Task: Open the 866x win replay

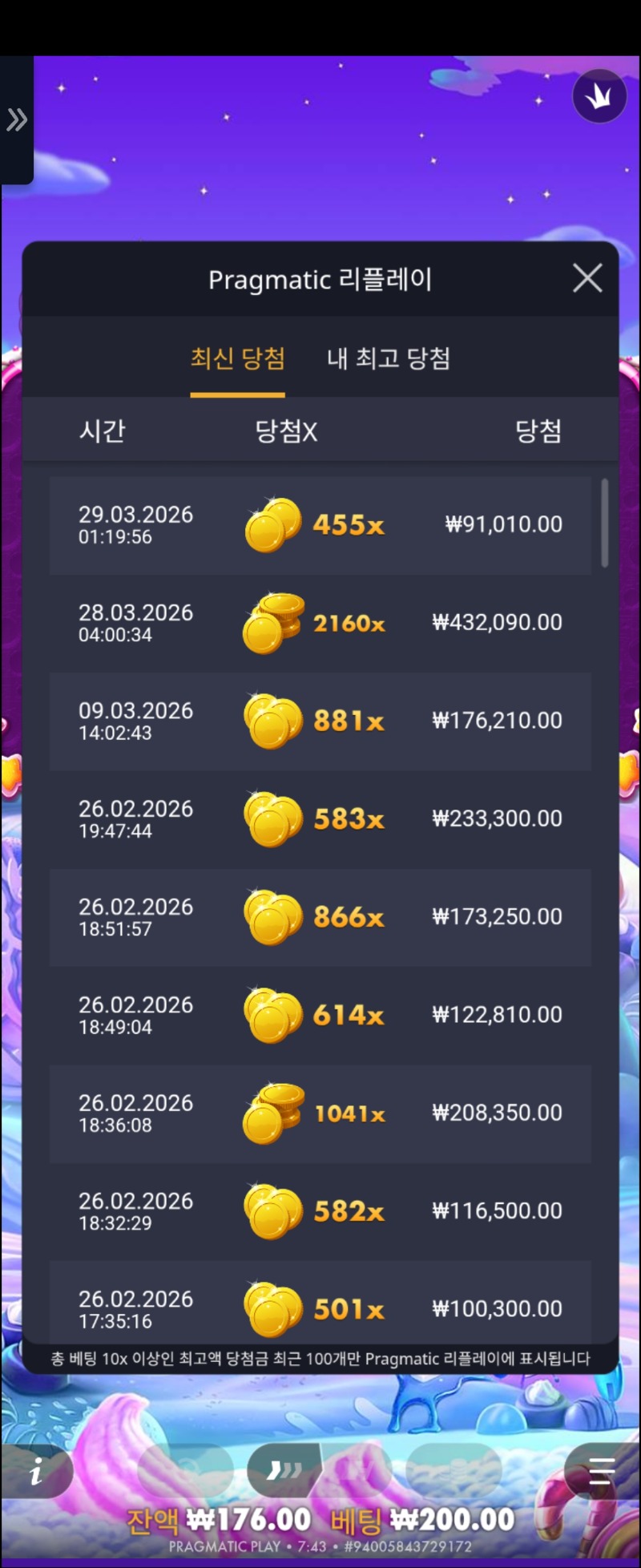Action: coord(320,916)
